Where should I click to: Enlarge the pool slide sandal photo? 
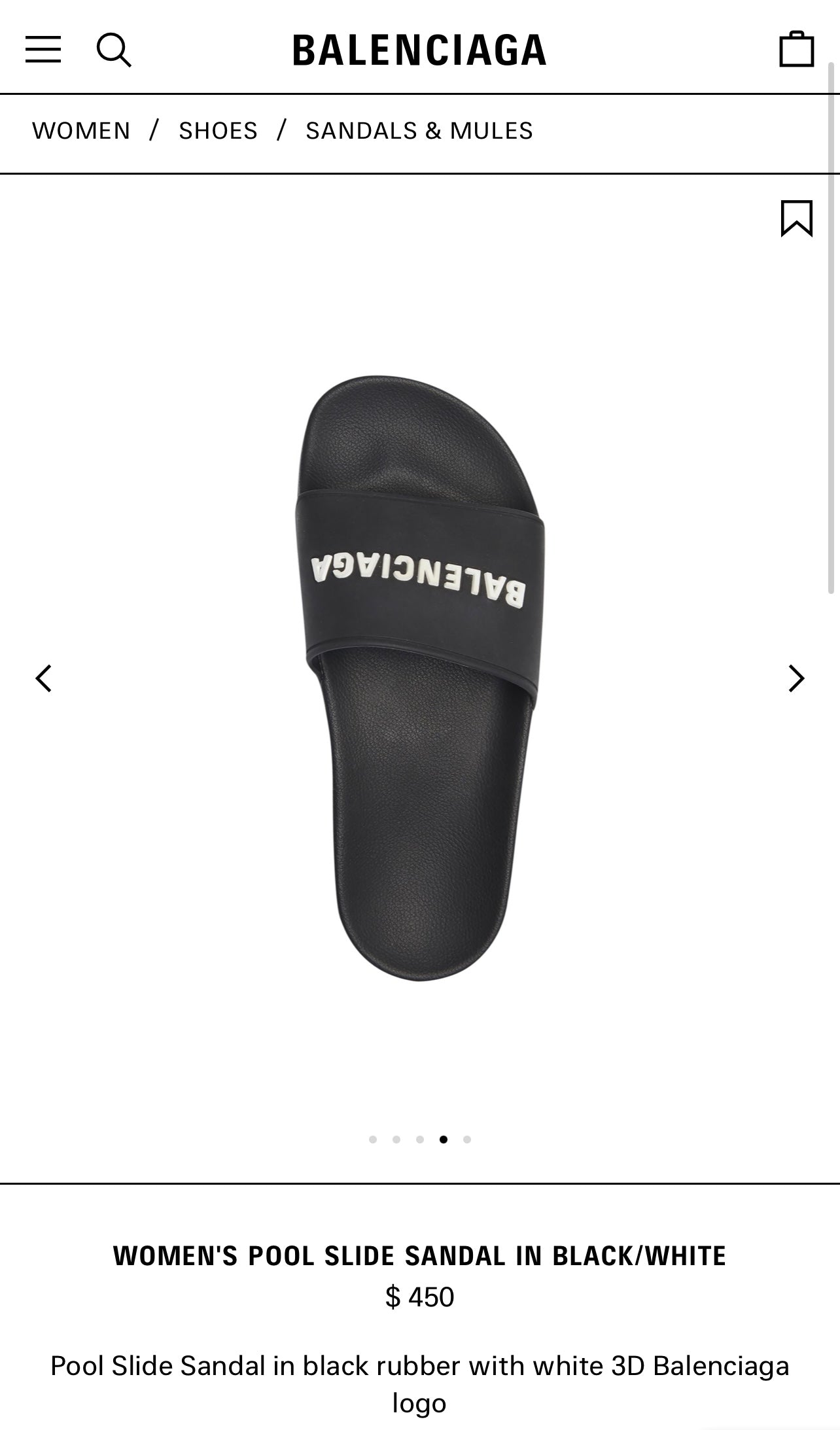[419, 680]
